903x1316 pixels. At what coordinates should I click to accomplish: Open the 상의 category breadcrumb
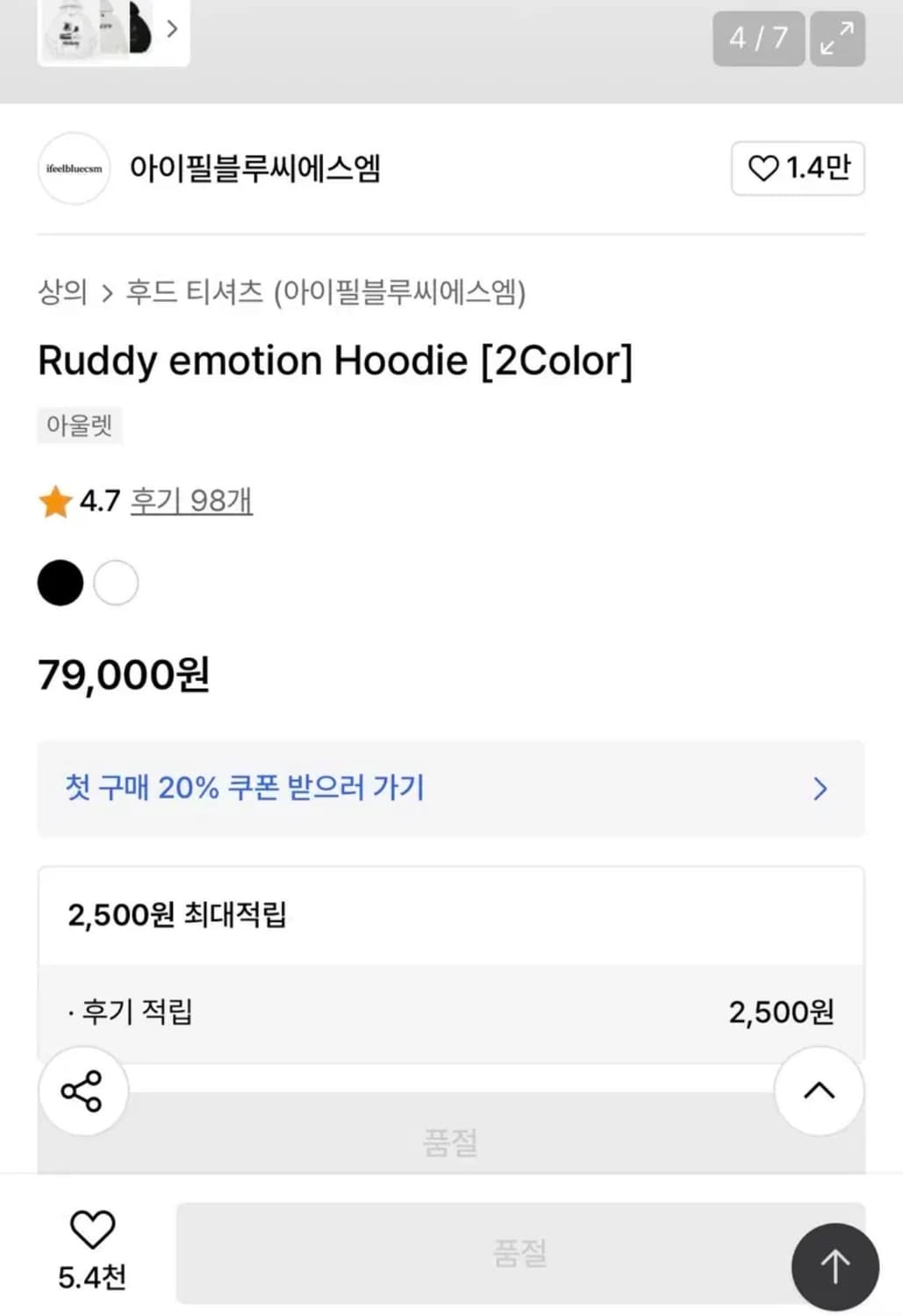tap(61, 292)
